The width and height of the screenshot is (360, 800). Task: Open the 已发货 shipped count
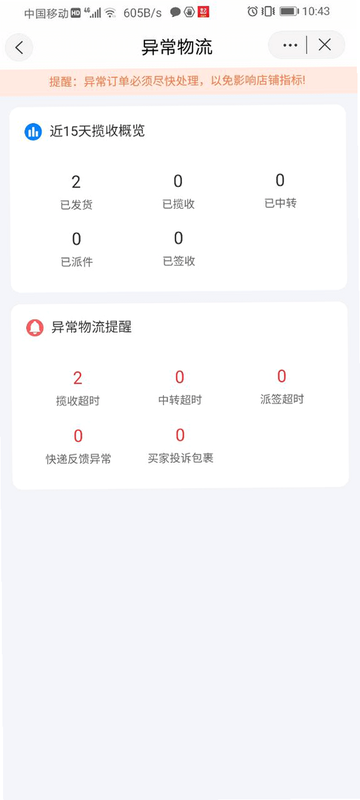[76, 192]
